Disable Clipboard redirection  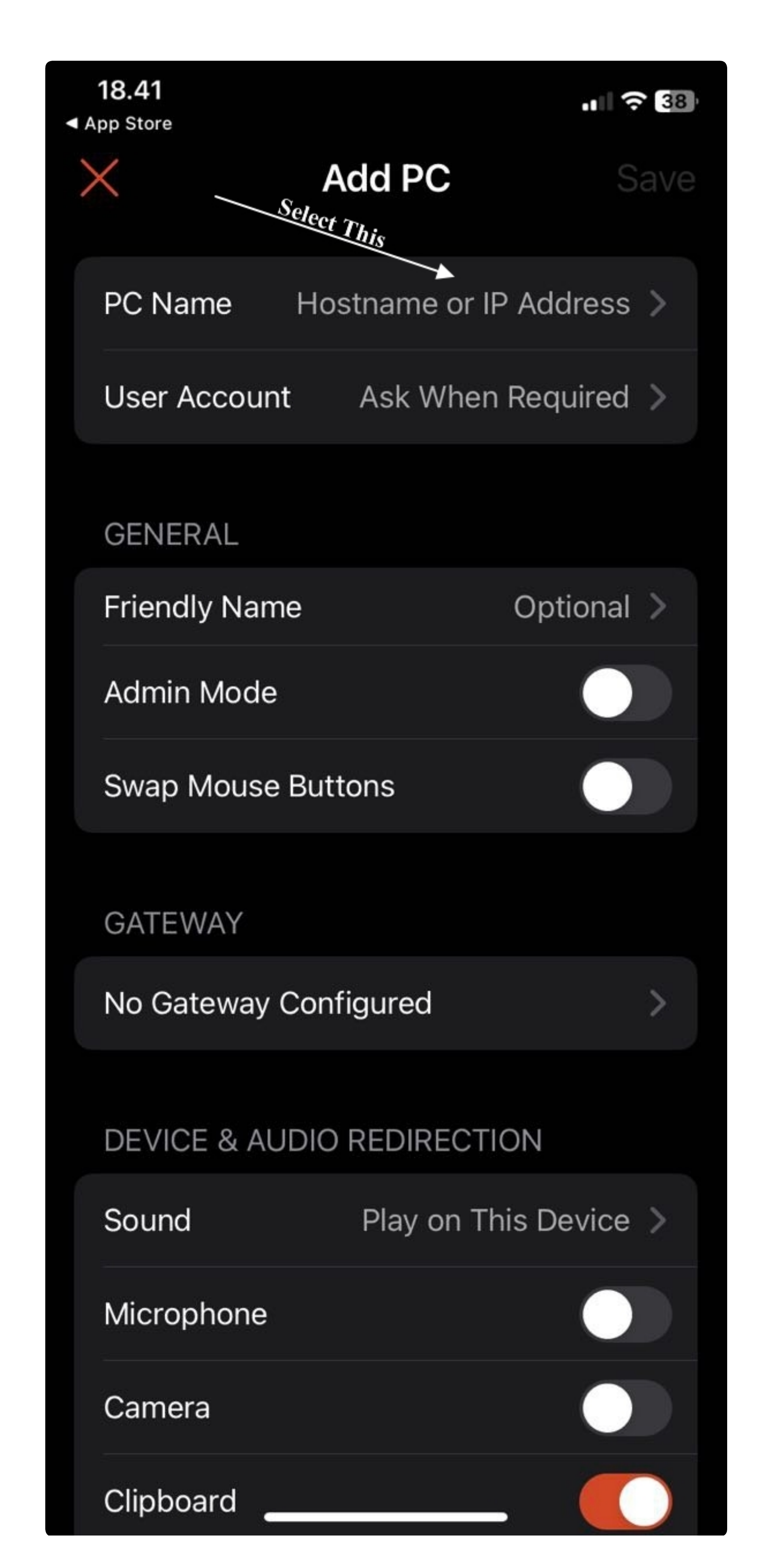coord(625,1501)
